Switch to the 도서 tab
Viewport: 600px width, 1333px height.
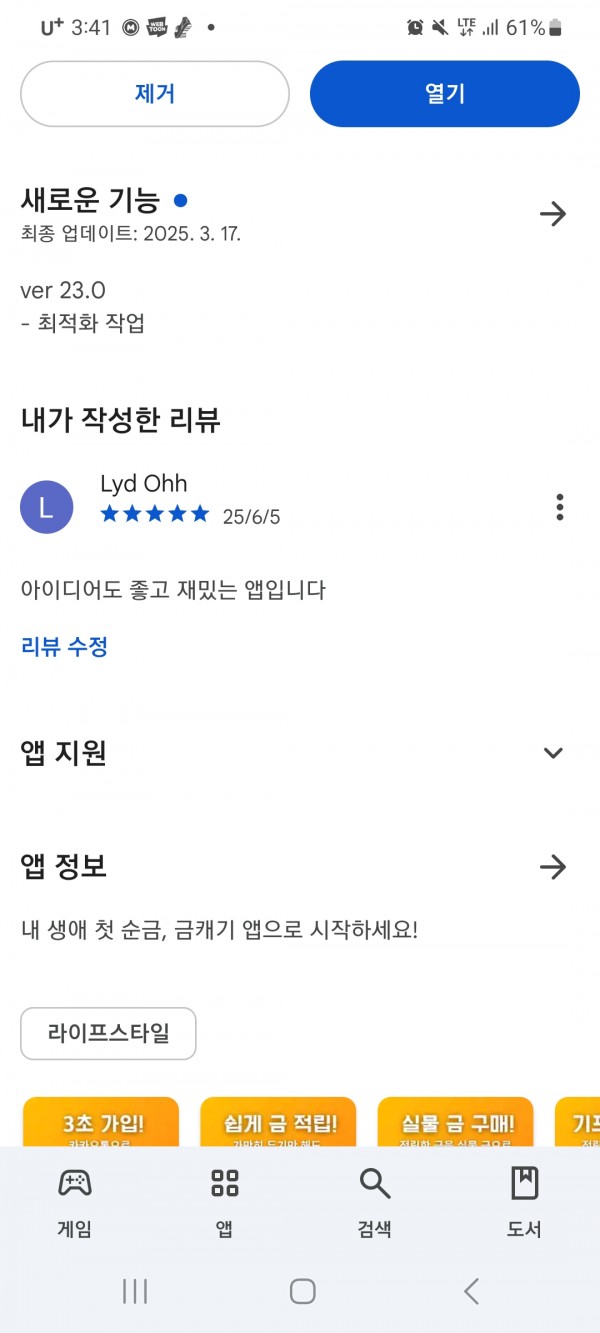[524, 1203]
